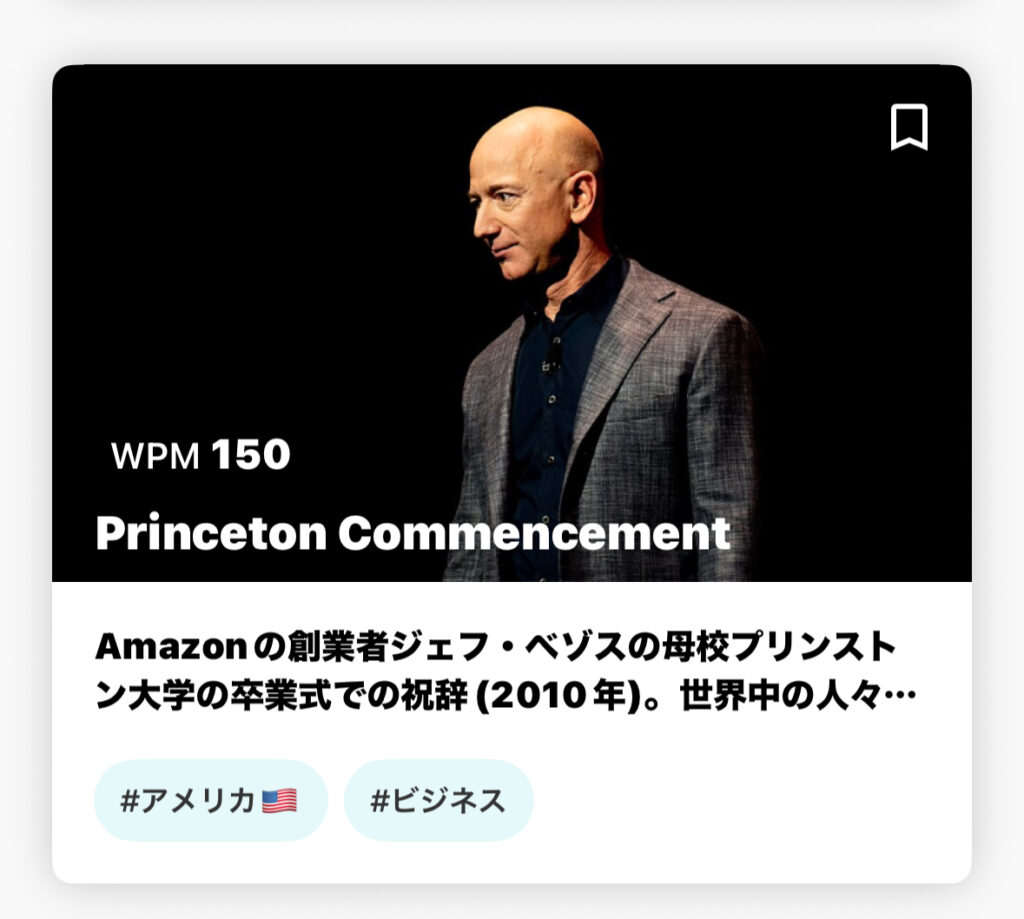The height and width of the screenshot is (919, 1024).
Task: Select the #アメリカ tag chip
Action: point(210,801)
